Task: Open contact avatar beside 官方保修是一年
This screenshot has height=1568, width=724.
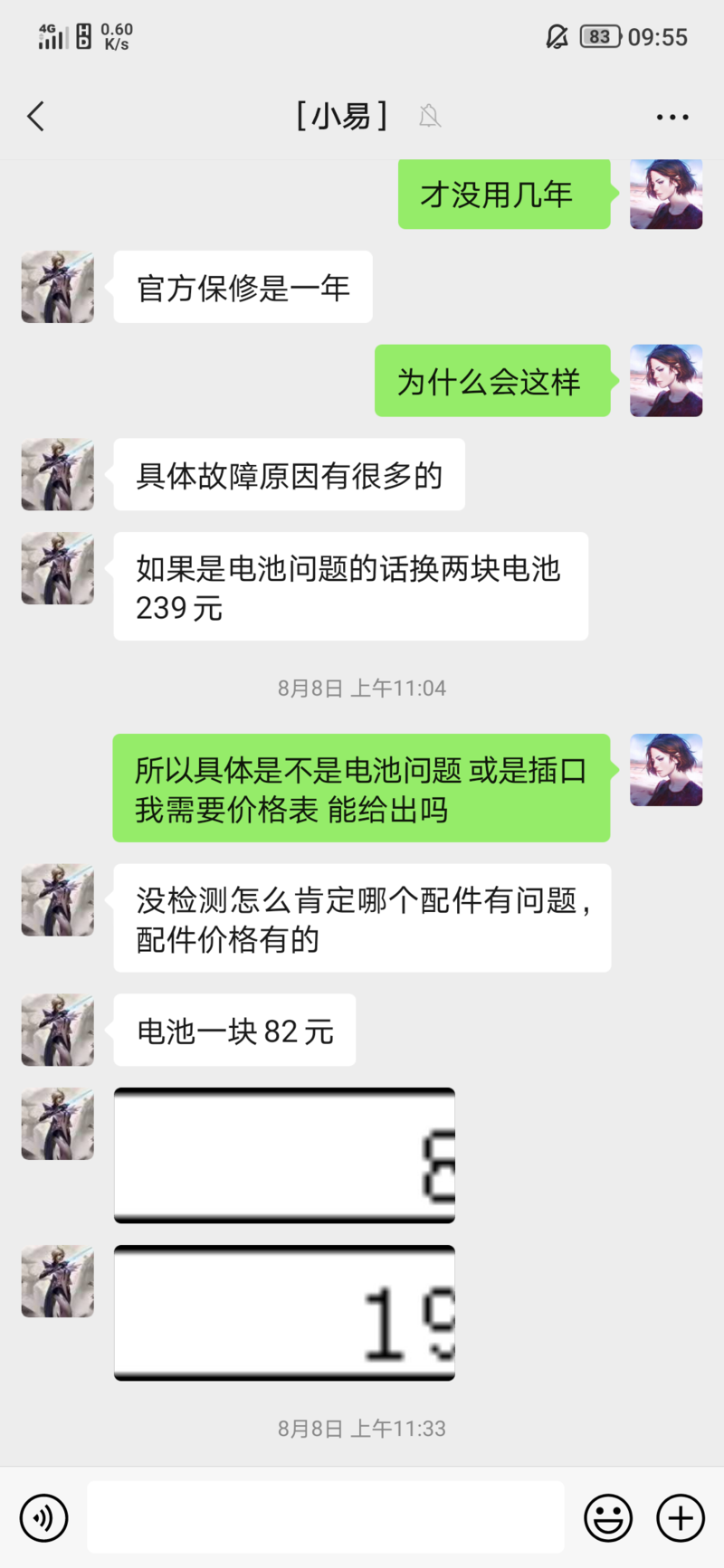Action: tap(58, 287)
